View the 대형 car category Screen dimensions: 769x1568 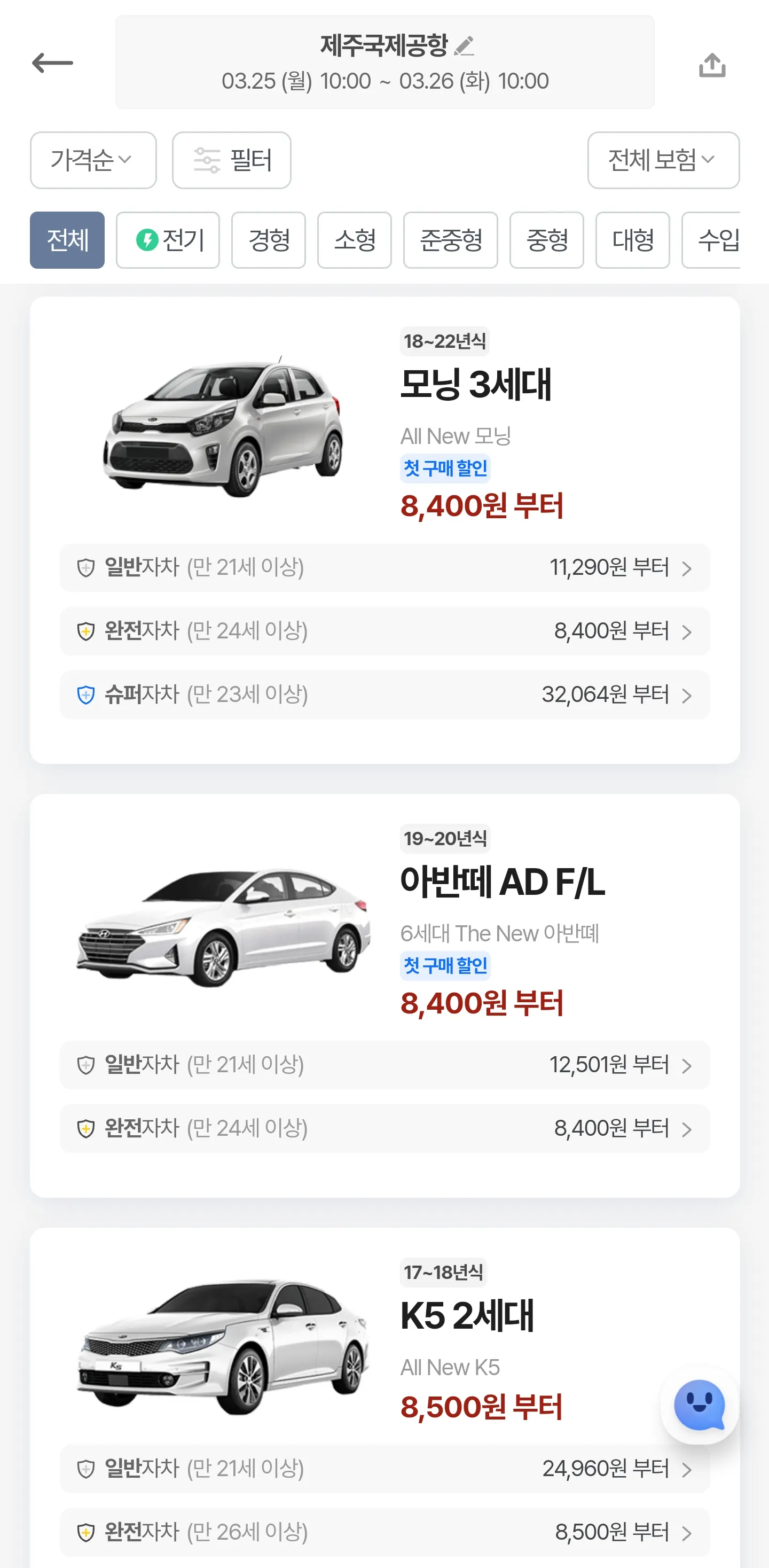pos(632,240)
